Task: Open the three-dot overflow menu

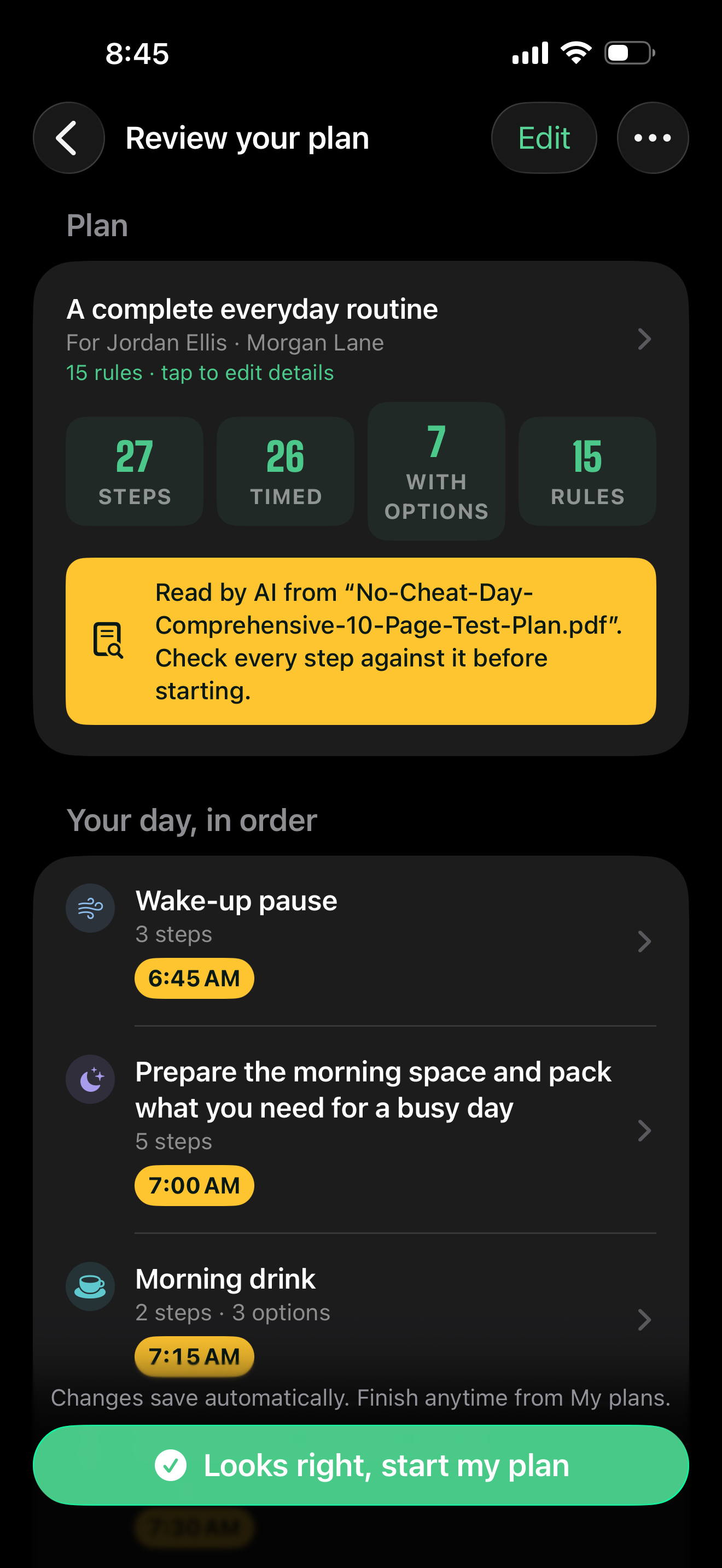Action: pyautogui.click(x=653, y=138)
